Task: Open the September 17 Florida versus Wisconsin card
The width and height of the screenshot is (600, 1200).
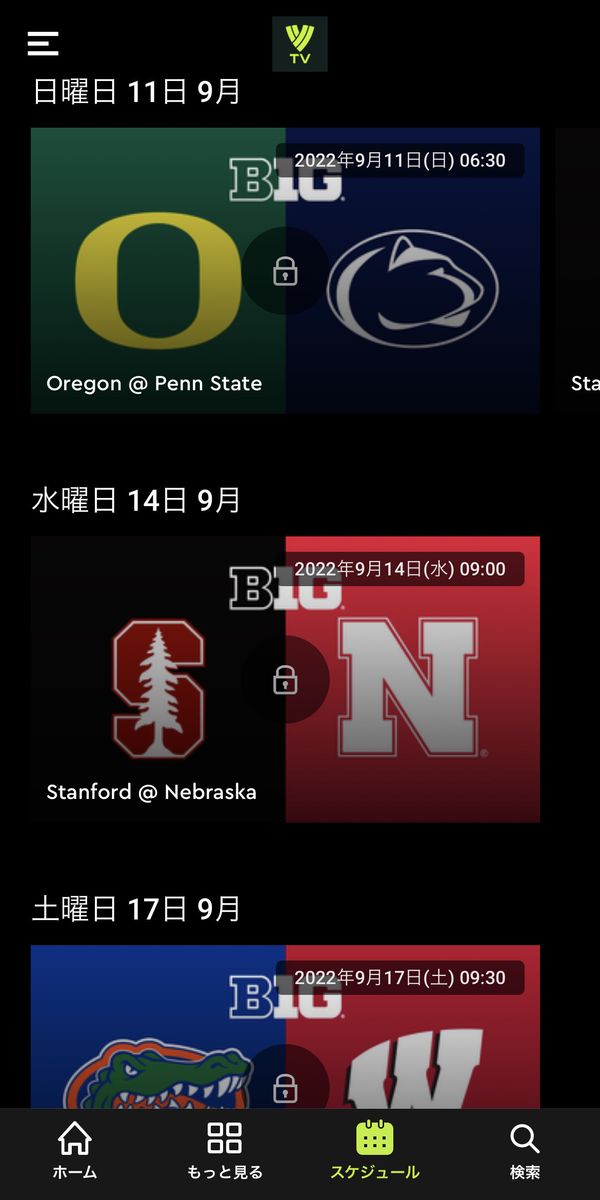Action: tap(285, 1026)
